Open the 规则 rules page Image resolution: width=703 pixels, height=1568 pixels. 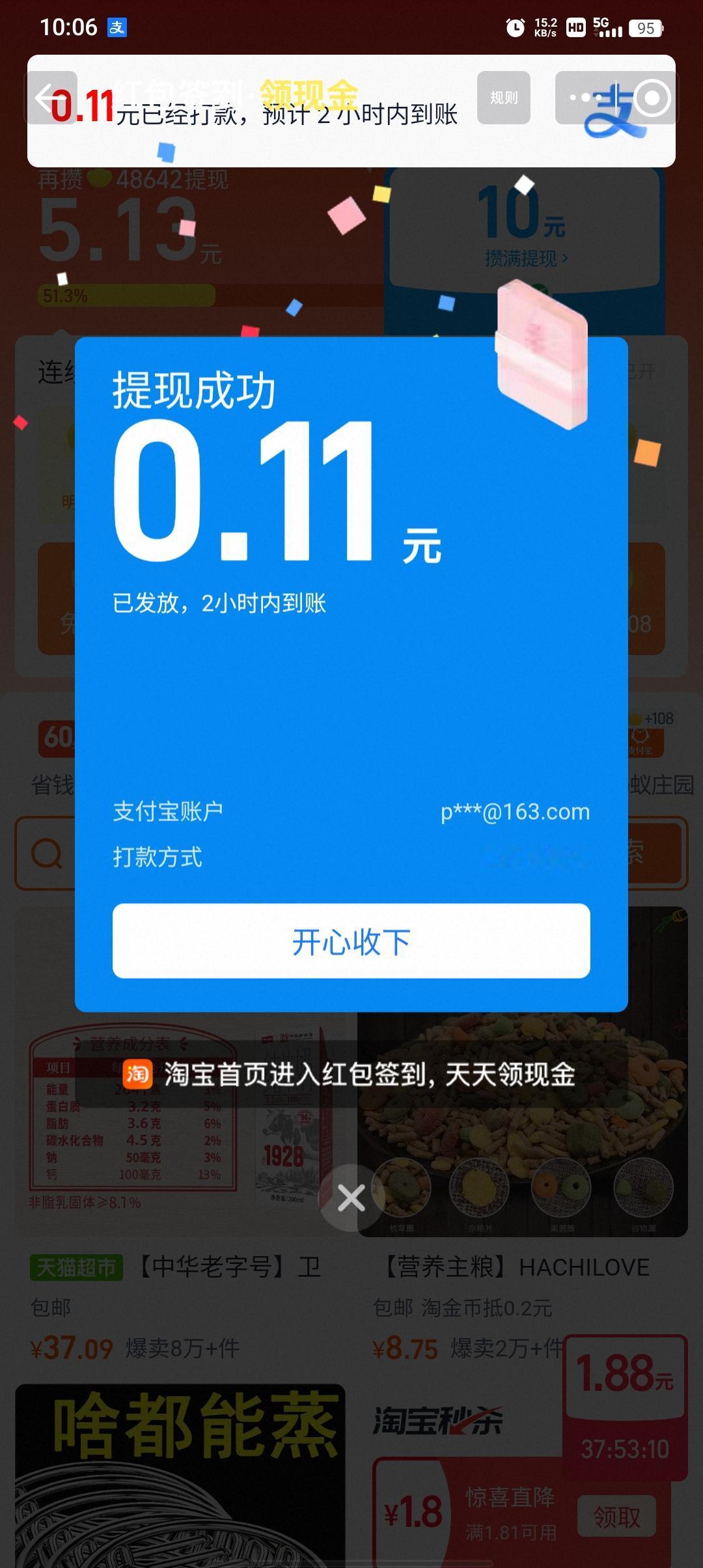503,98
